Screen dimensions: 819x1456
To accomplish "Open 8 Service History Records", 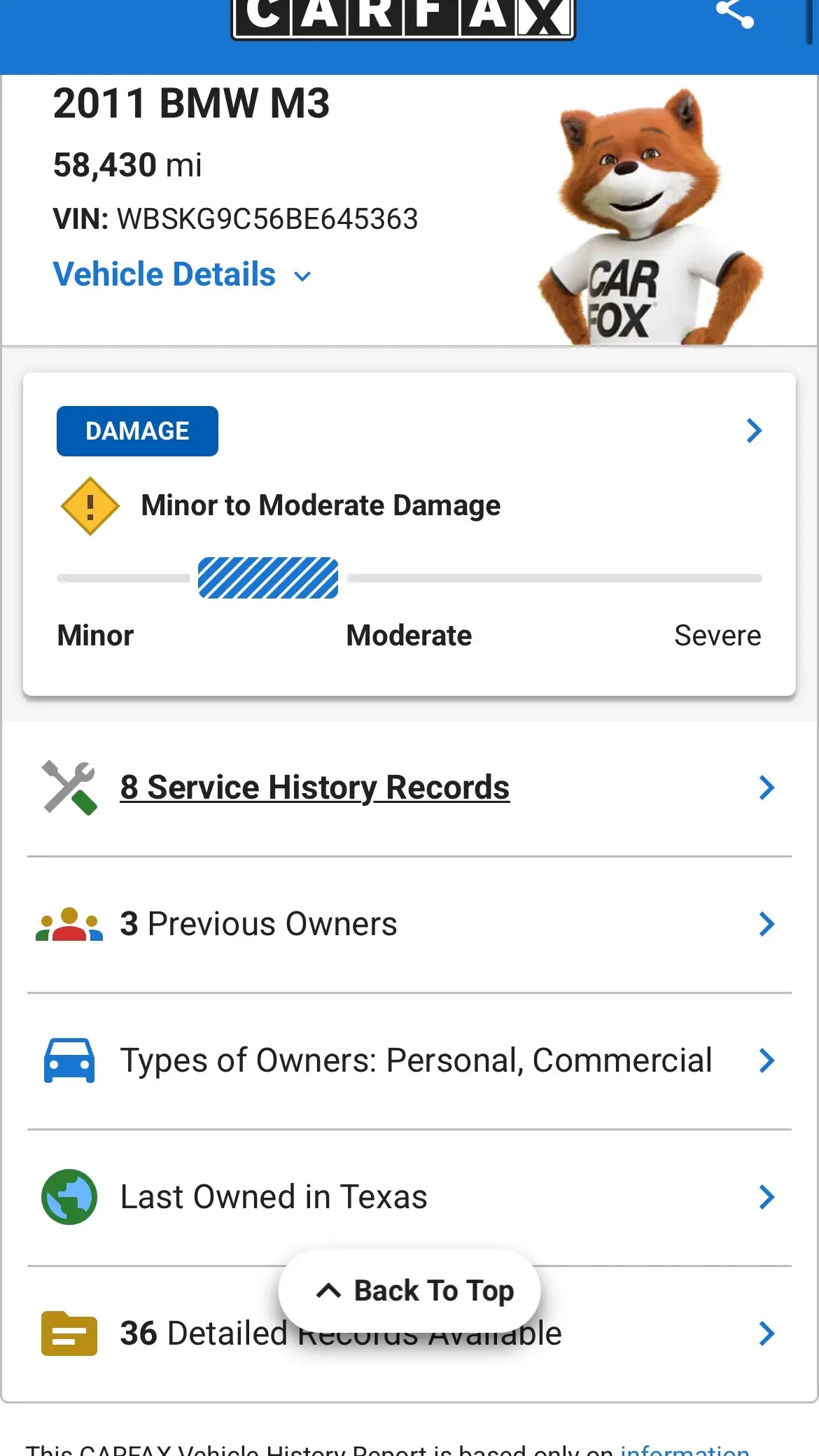I will (409, 788).
